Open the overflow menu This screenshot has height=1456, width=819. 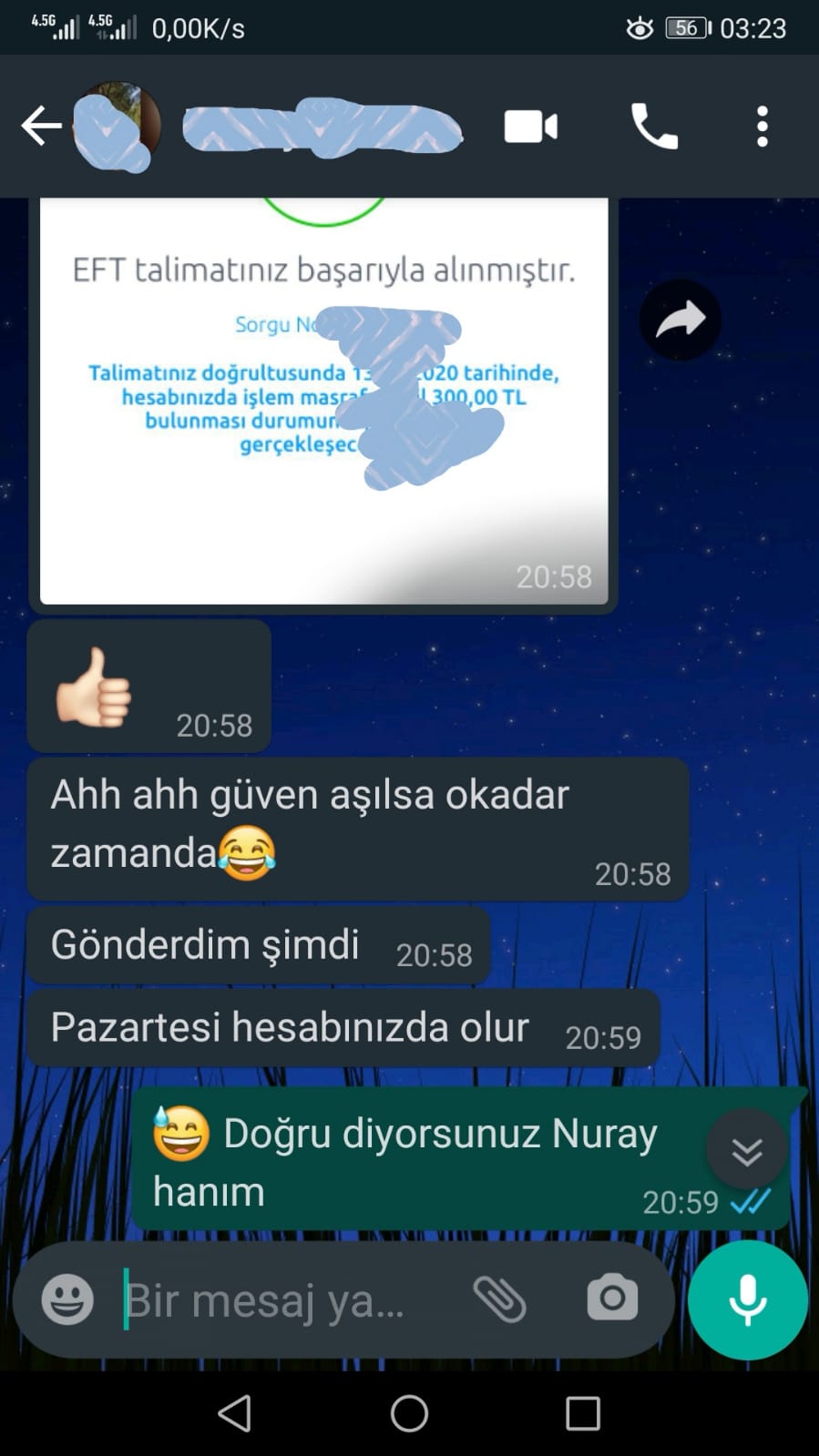(763, 126)
